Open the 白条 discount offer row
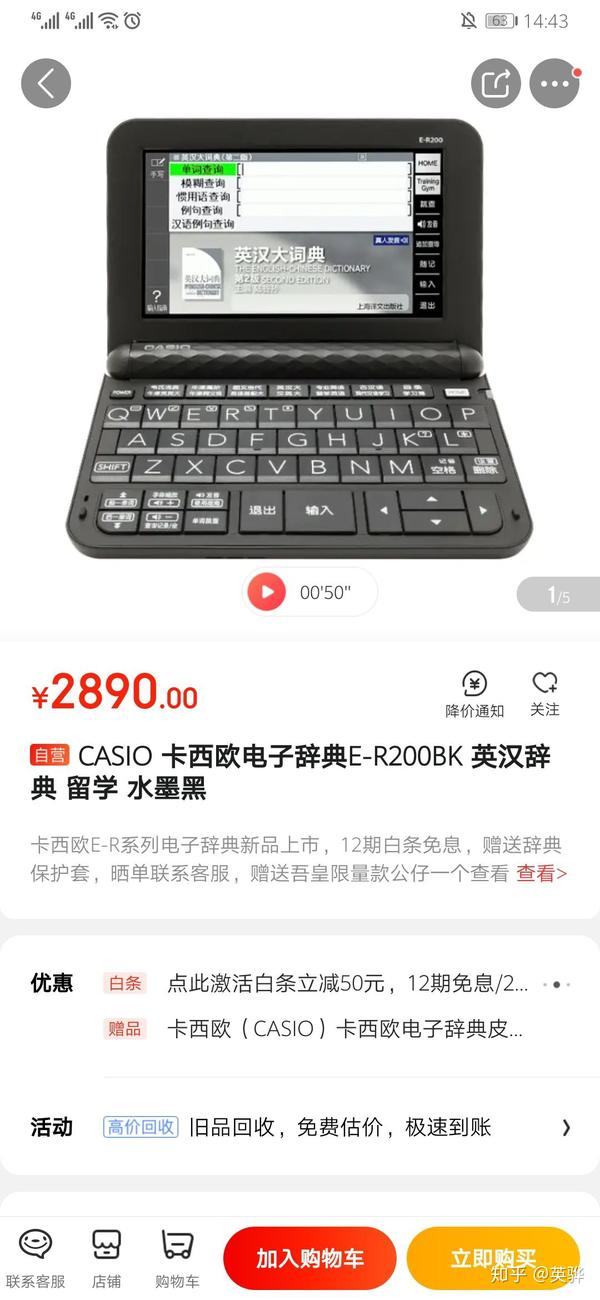This screenshot has height=1300, width=600. click(340, 983)
